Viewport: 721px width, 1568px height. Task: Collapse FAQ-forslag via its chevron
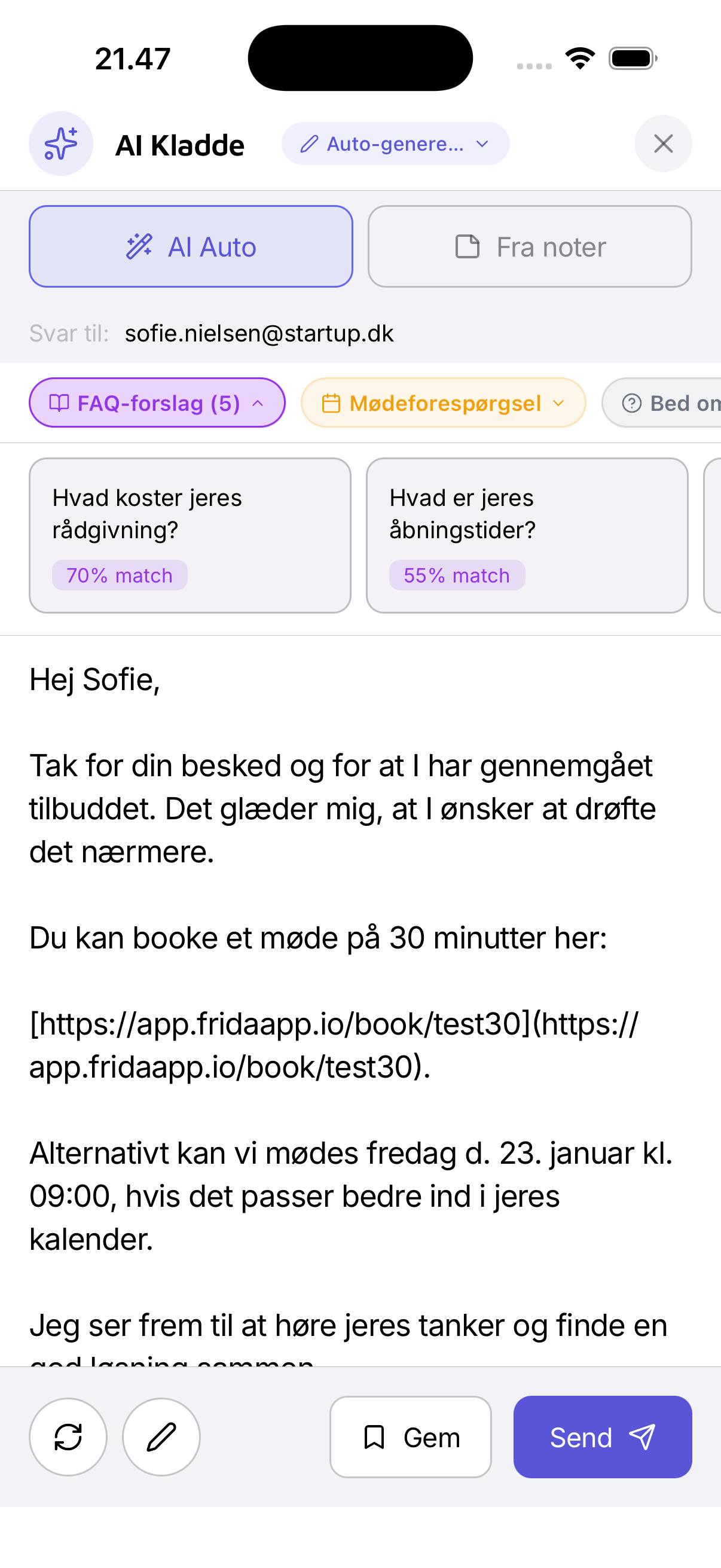tap(257, 402)
